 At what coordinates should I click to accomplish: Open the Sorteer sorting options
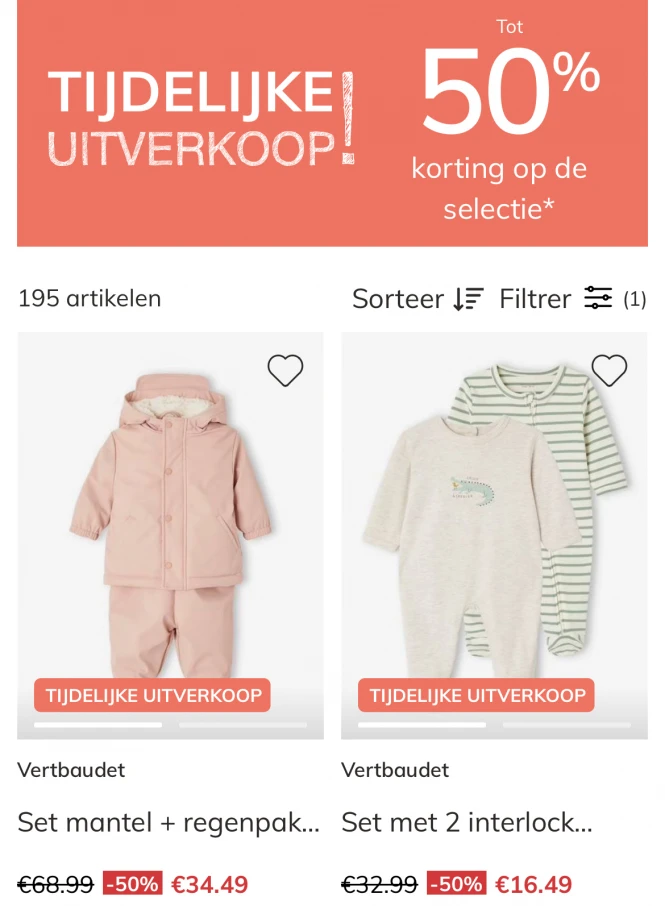417,298
